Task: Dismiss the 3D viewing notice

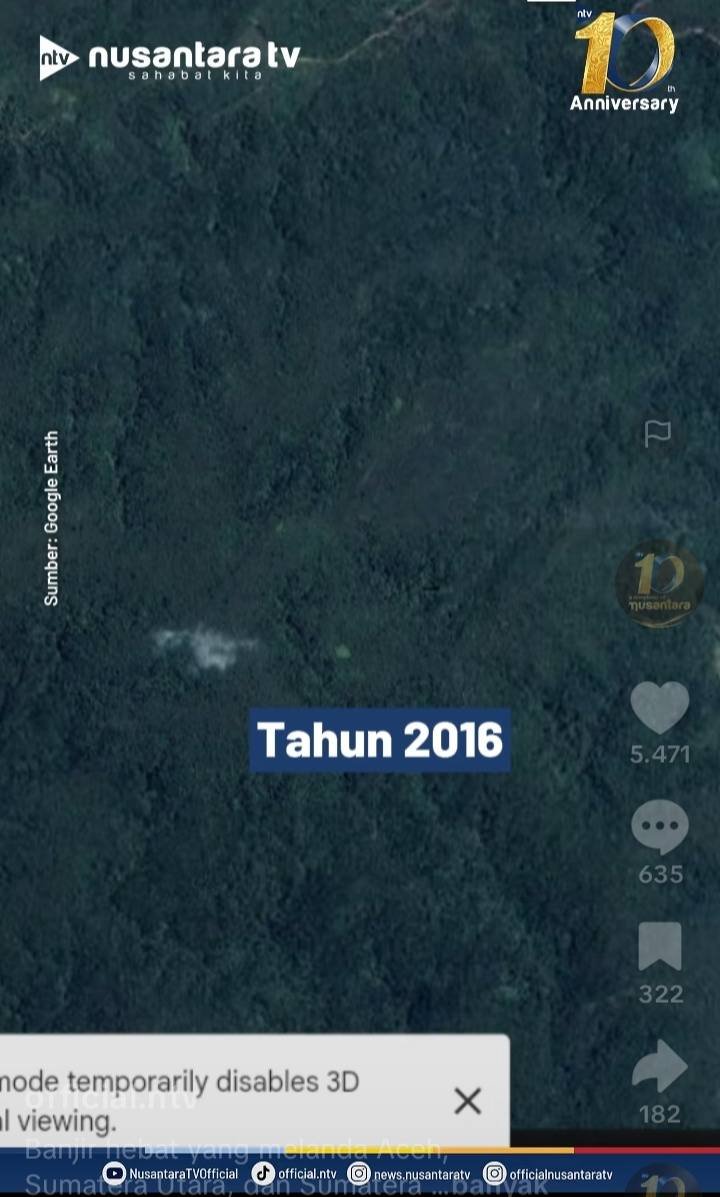Action: tap(467, 1101)
